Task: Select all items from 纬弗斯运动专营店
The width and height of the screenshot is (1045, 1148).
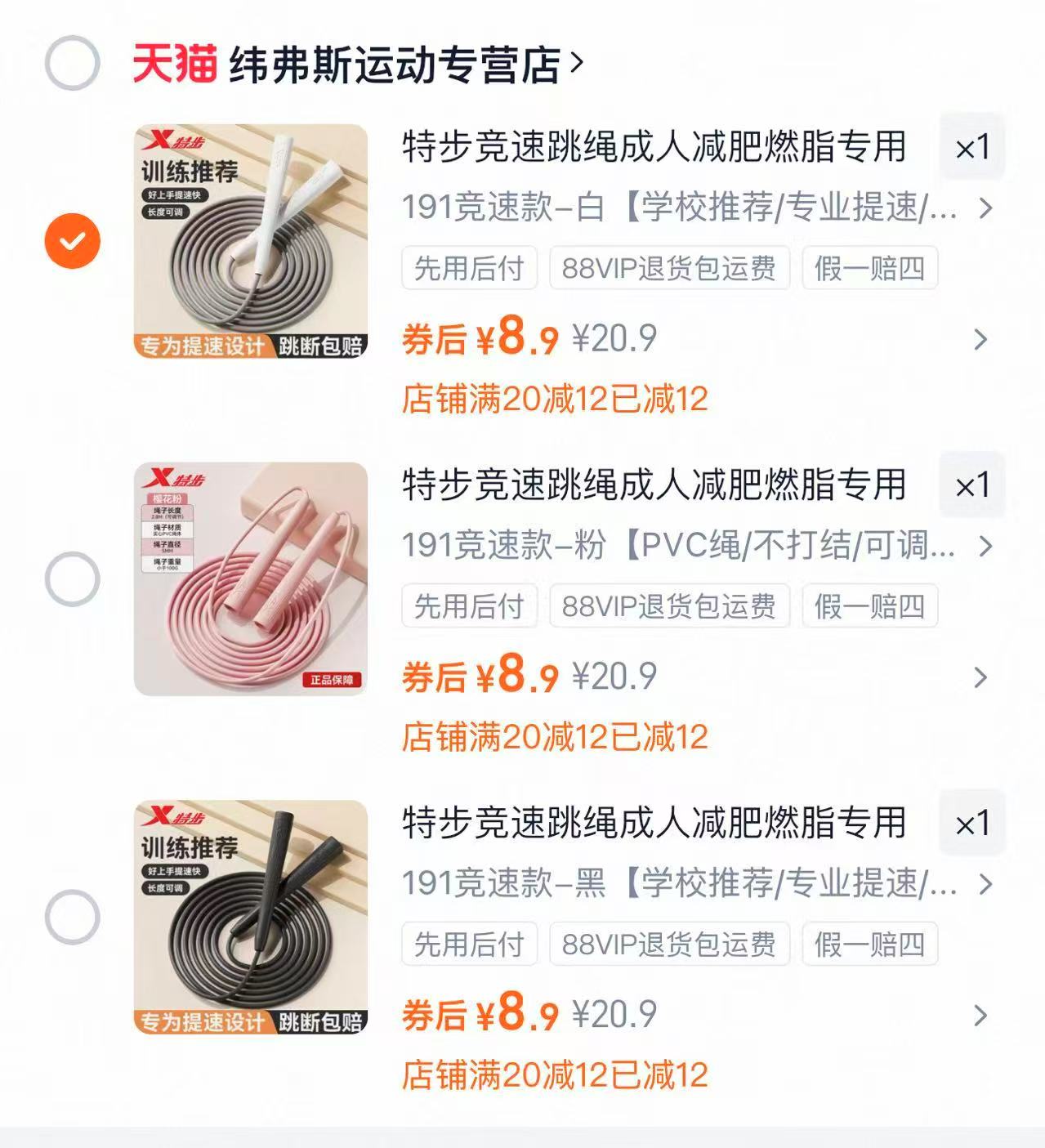Action: tap(72, 63)
